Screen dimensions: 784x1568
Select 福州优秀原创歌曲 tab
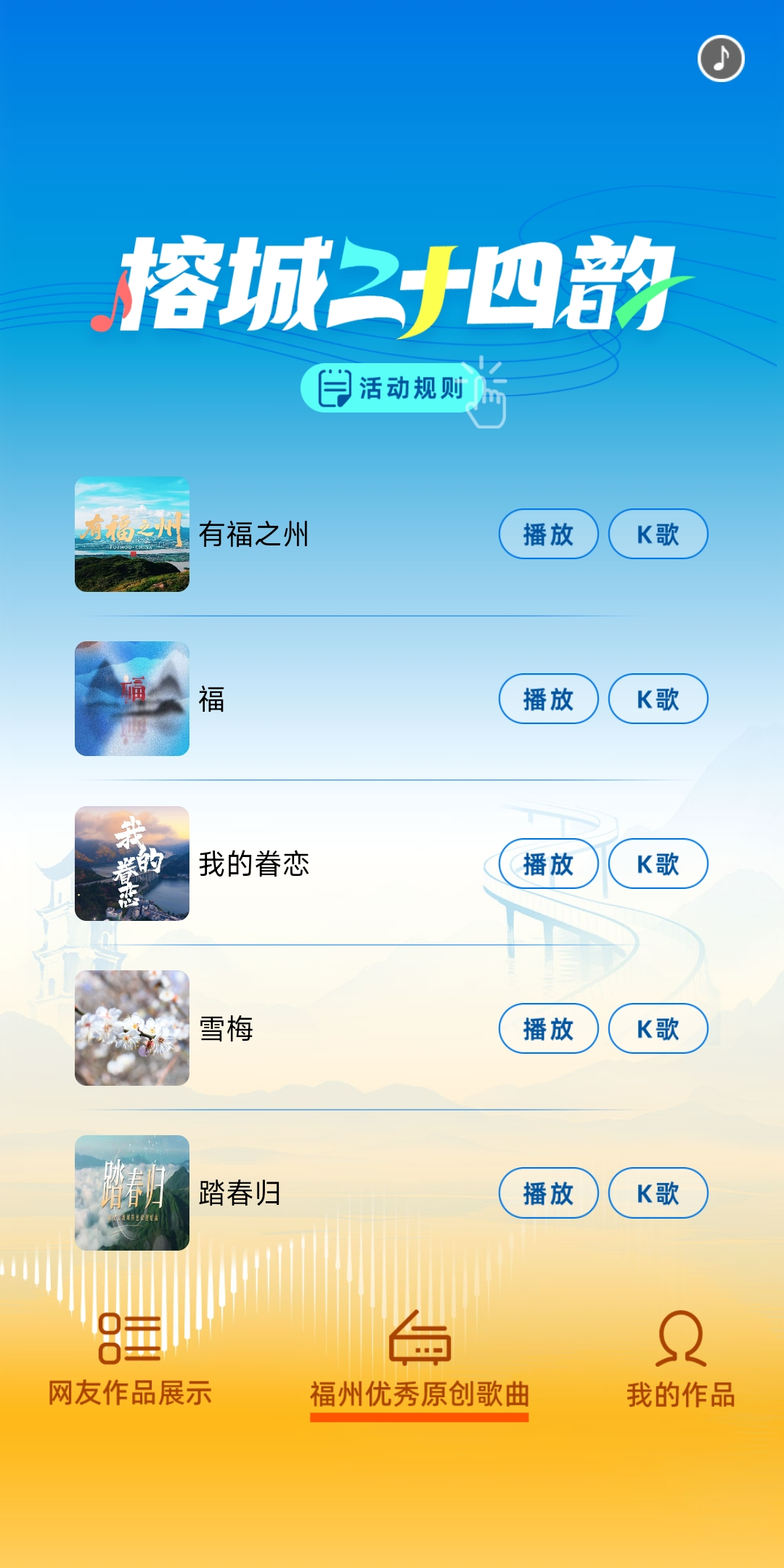pyautogui.click(x=420, y=1362)
